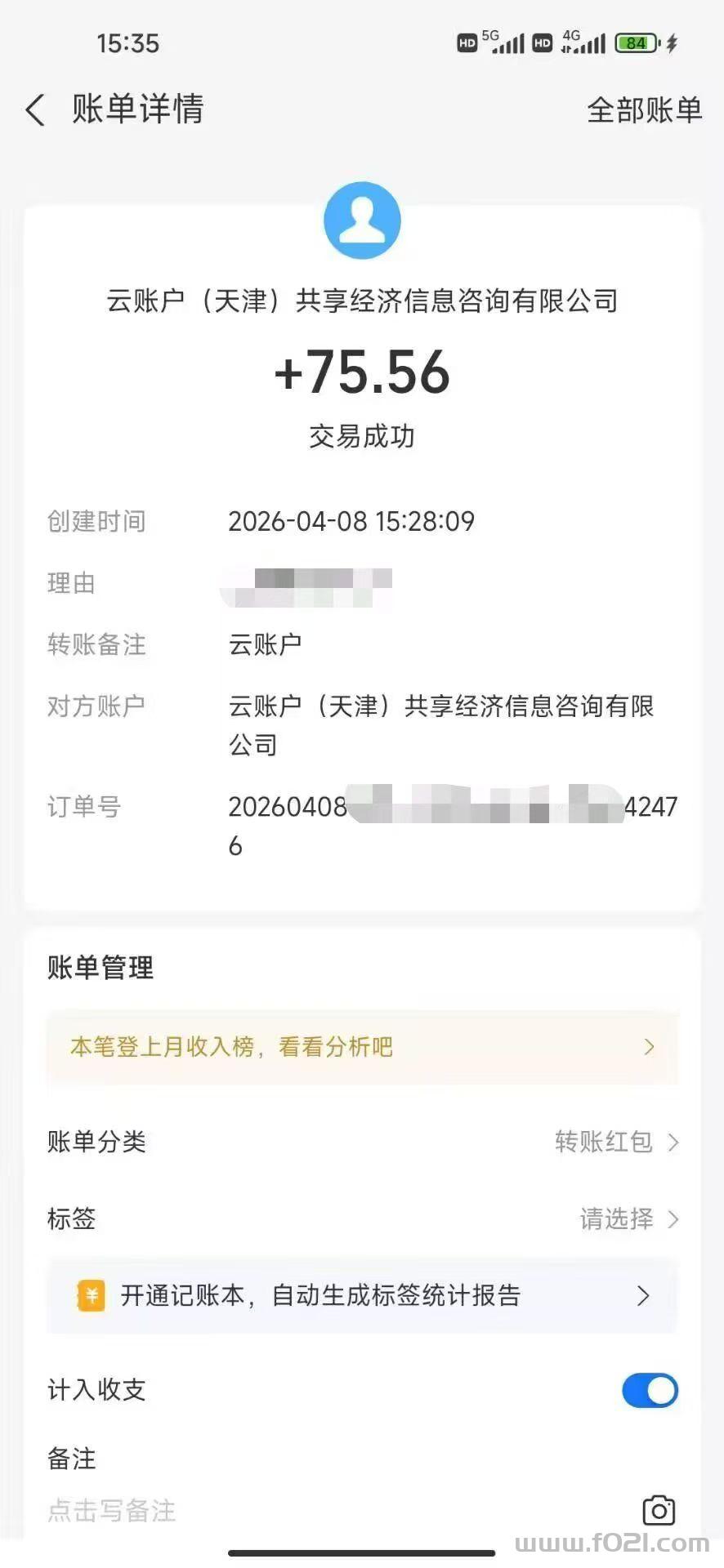Open the 开通记账本 label report banner
Image resolution: width=724 pixels, height=1568 pixels.
point(362,1295)
